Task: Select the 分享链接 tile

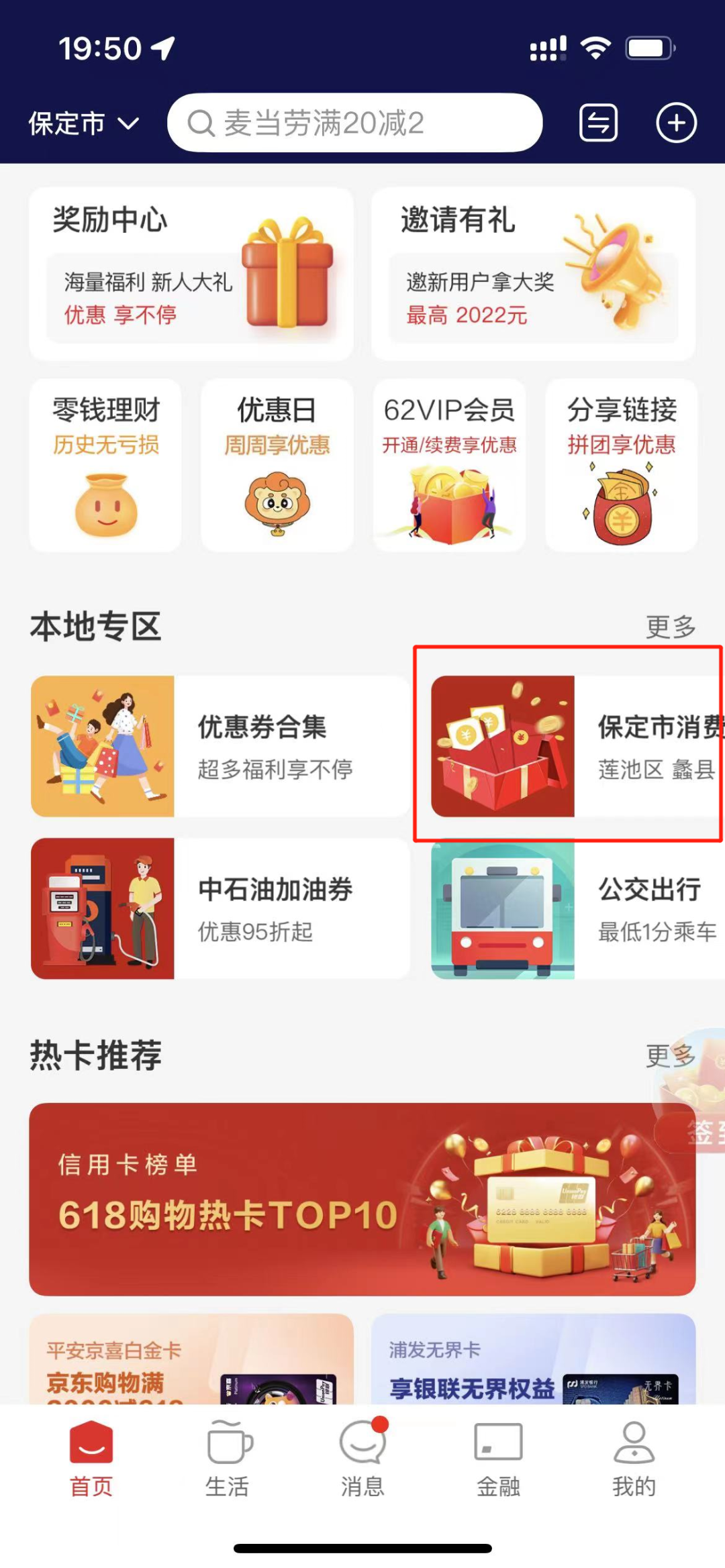Action: (621, 465)
